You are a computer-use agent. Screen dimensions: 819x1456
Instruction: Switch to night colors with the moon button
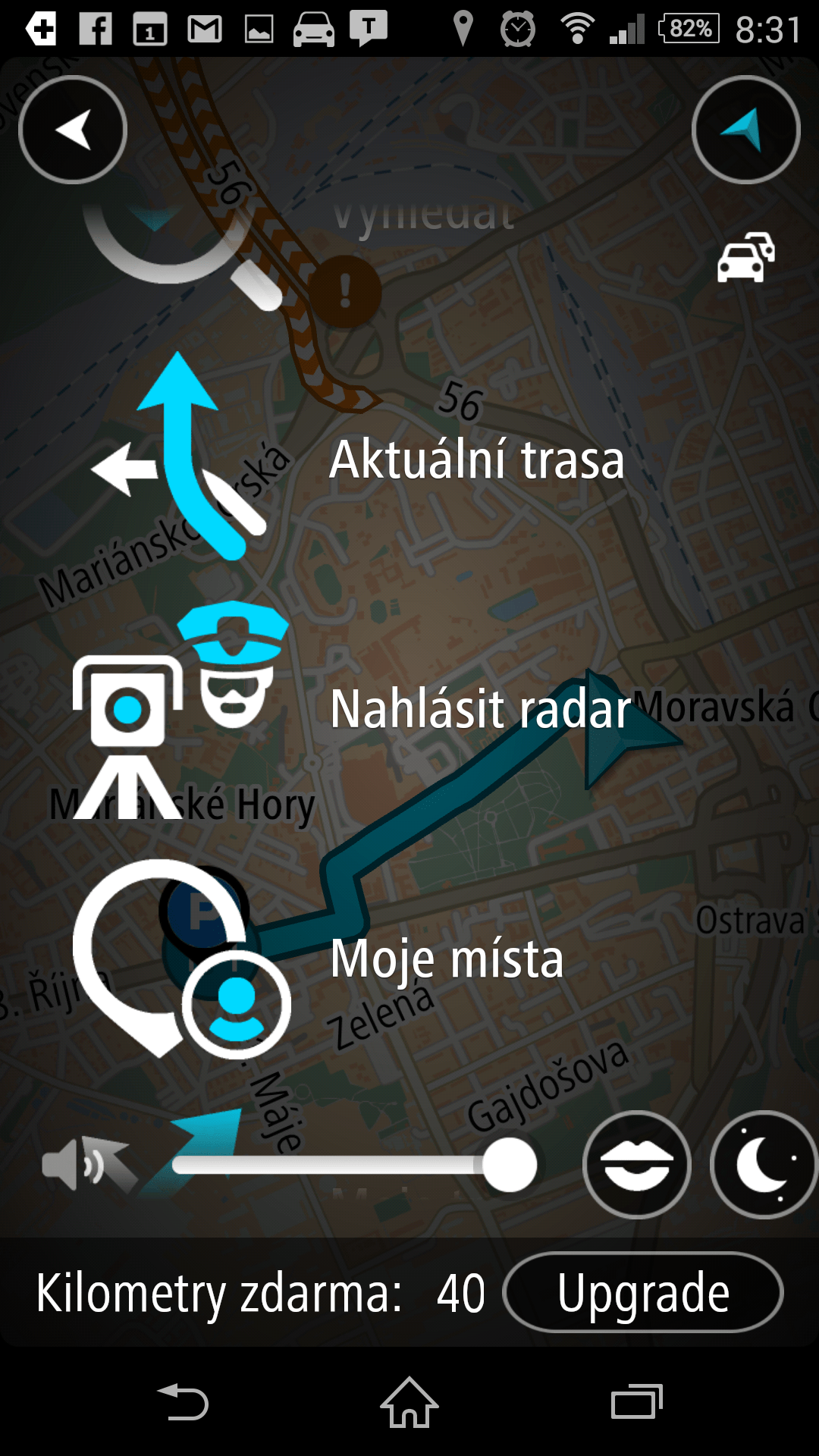pos(764,1165)
